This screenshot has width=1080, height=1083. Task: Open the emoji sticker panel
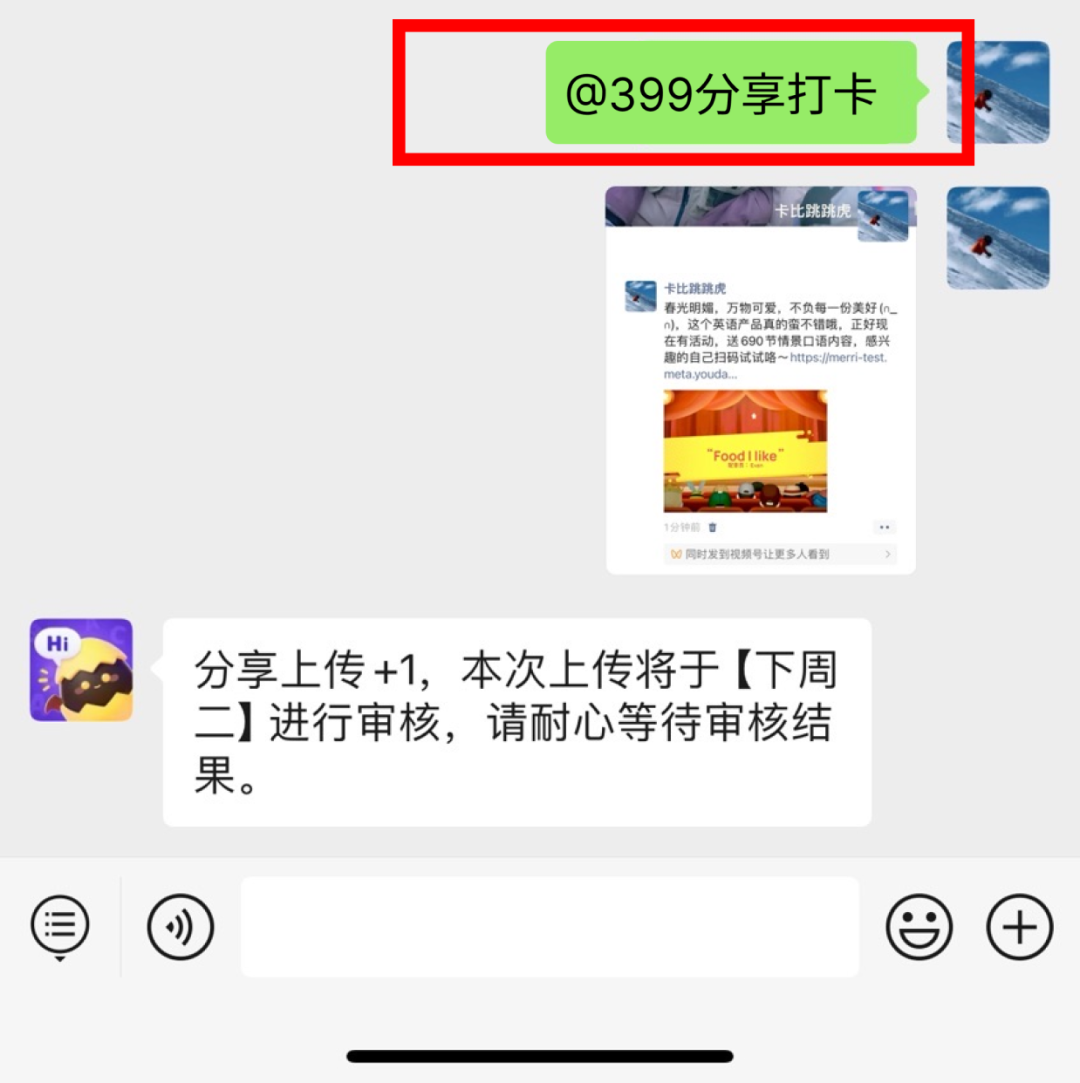[919, 927]
